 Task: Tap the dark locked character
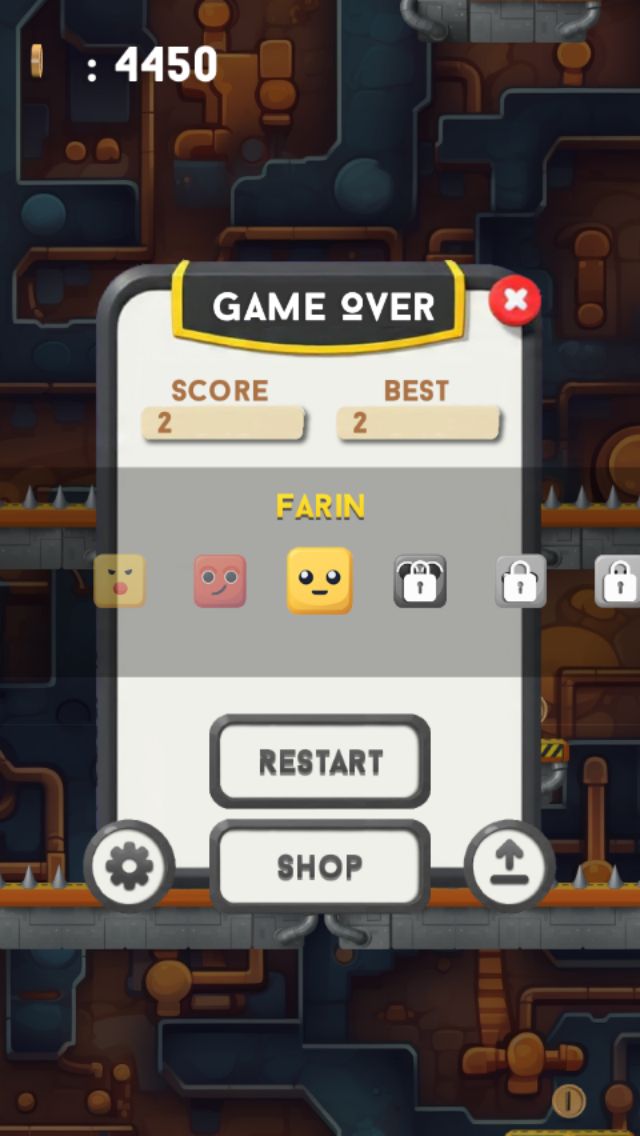420,581
